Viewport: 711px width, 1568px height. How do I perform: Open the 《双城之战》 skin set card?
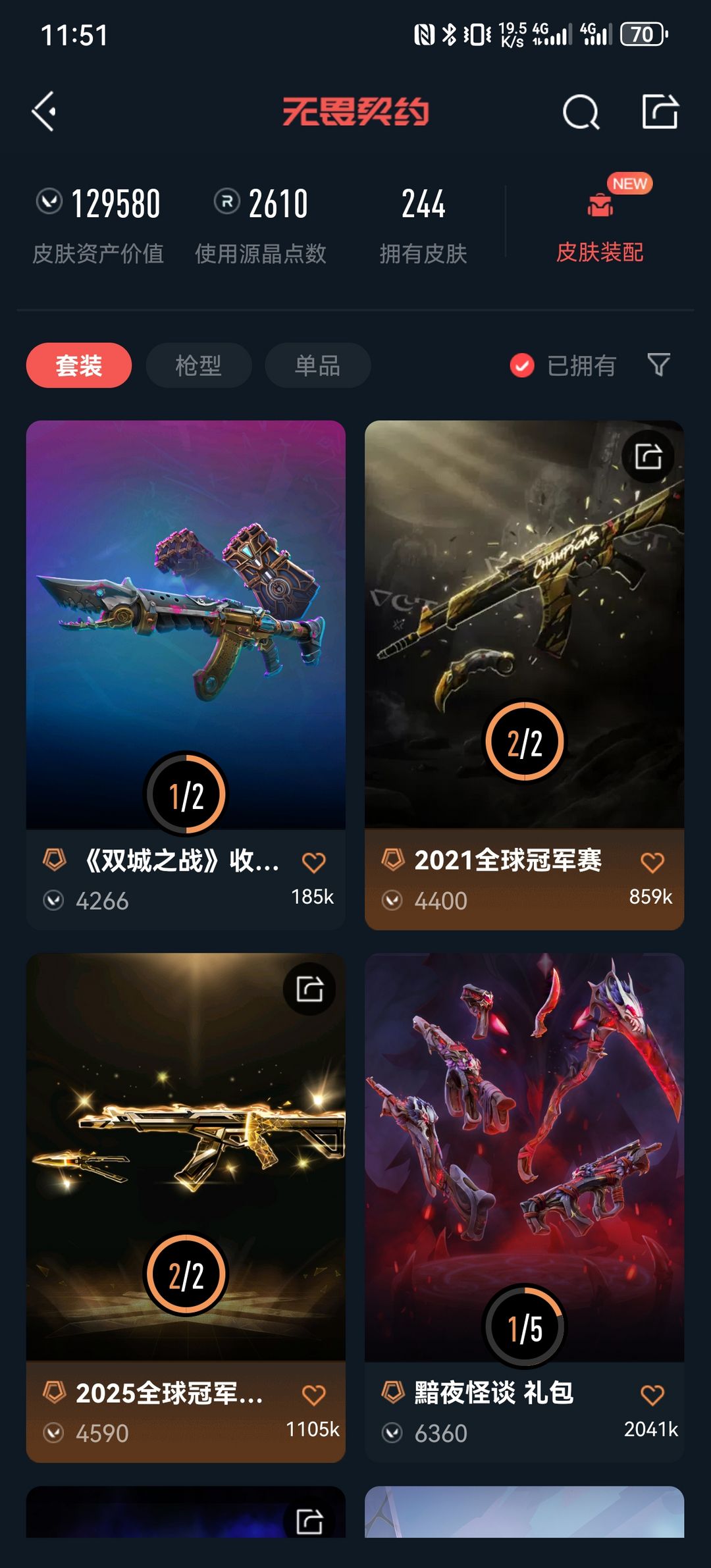coord(186,625)
